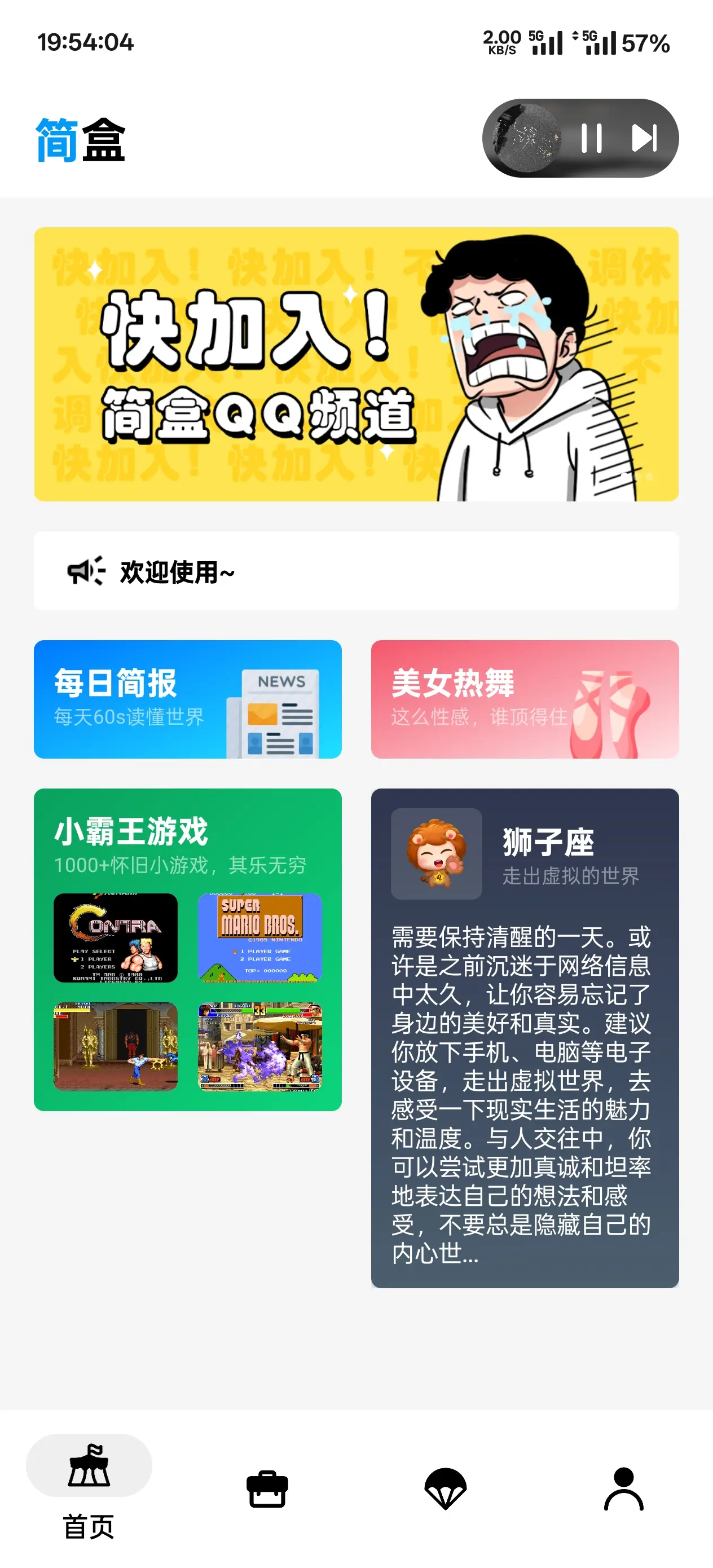This screenshot has height=1568, width=713.
Task: Open the 欢迎使用 announcement bar
Action: point(356,571)
